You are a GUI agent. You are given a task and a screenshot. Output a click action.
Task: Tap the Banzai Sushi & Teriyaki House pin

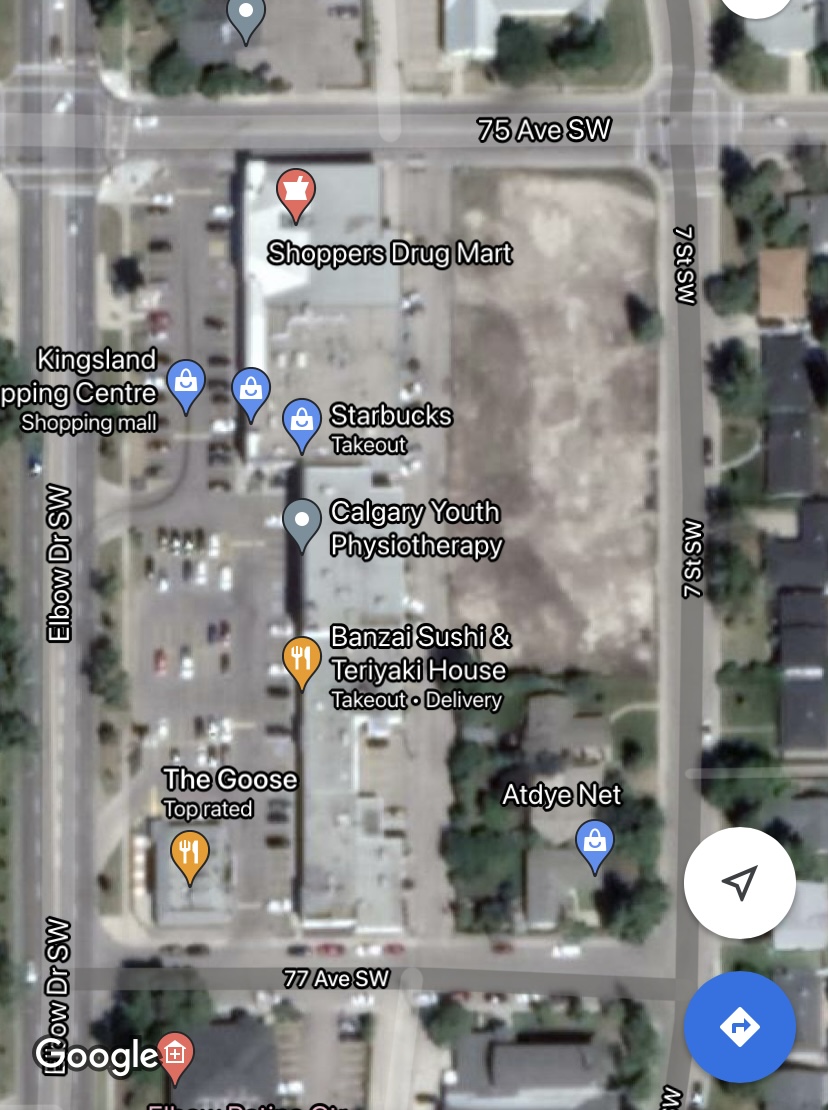tap(301, 660)
